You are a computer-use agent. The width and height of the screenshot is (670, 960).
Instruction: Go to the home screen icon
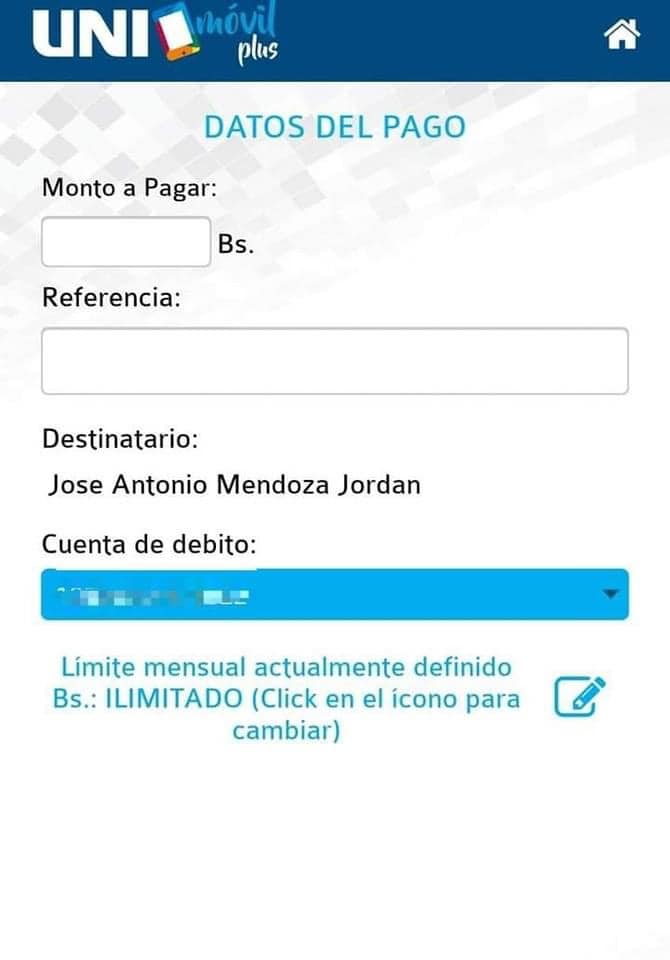621,36
